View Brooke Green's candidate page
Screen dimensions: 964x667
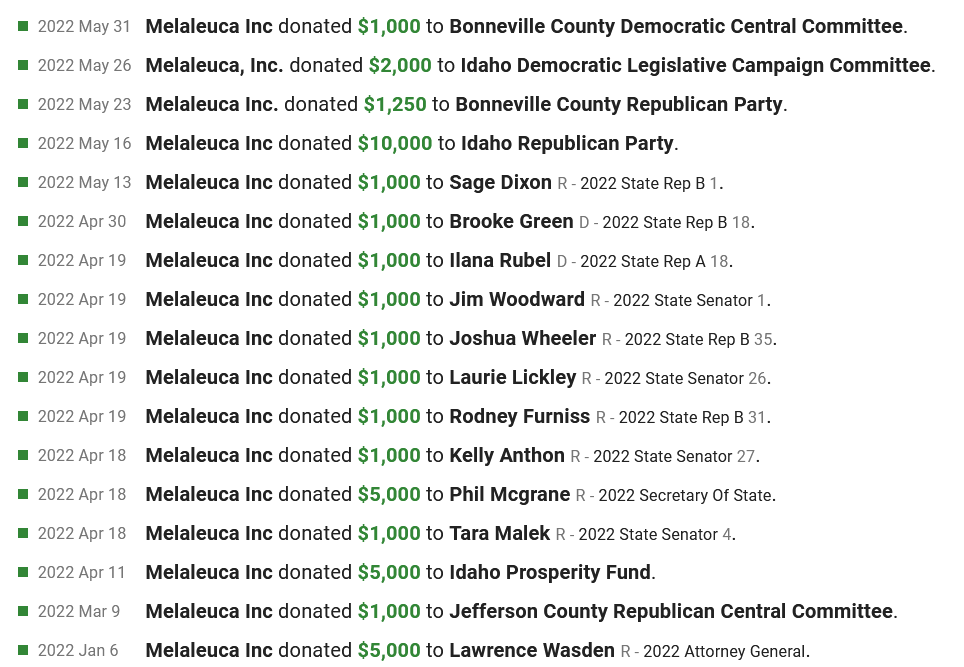(511, 221)
